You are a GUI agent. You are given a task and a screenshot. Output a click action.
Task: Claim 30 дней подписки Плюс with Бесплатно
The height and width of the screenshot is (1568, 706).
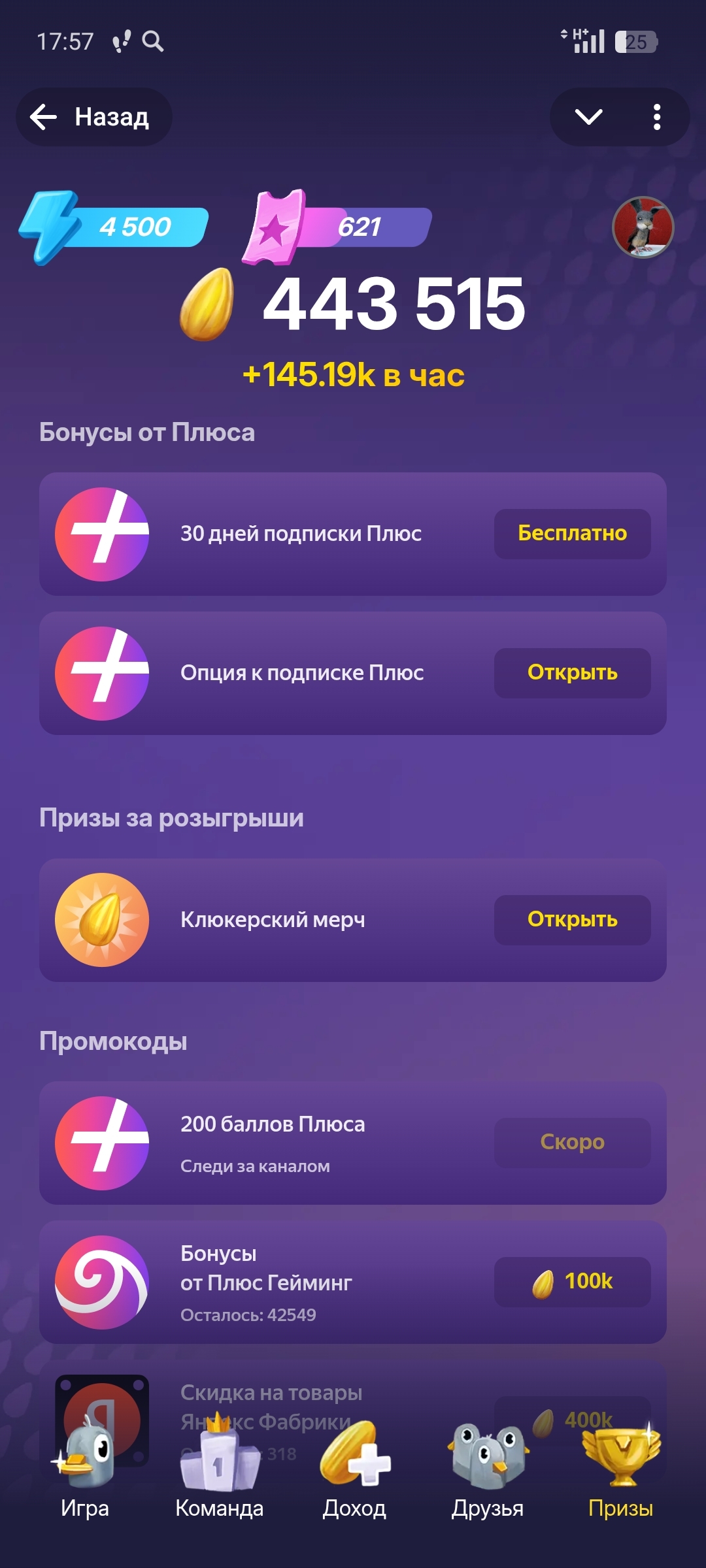click(x=572, y=534)
